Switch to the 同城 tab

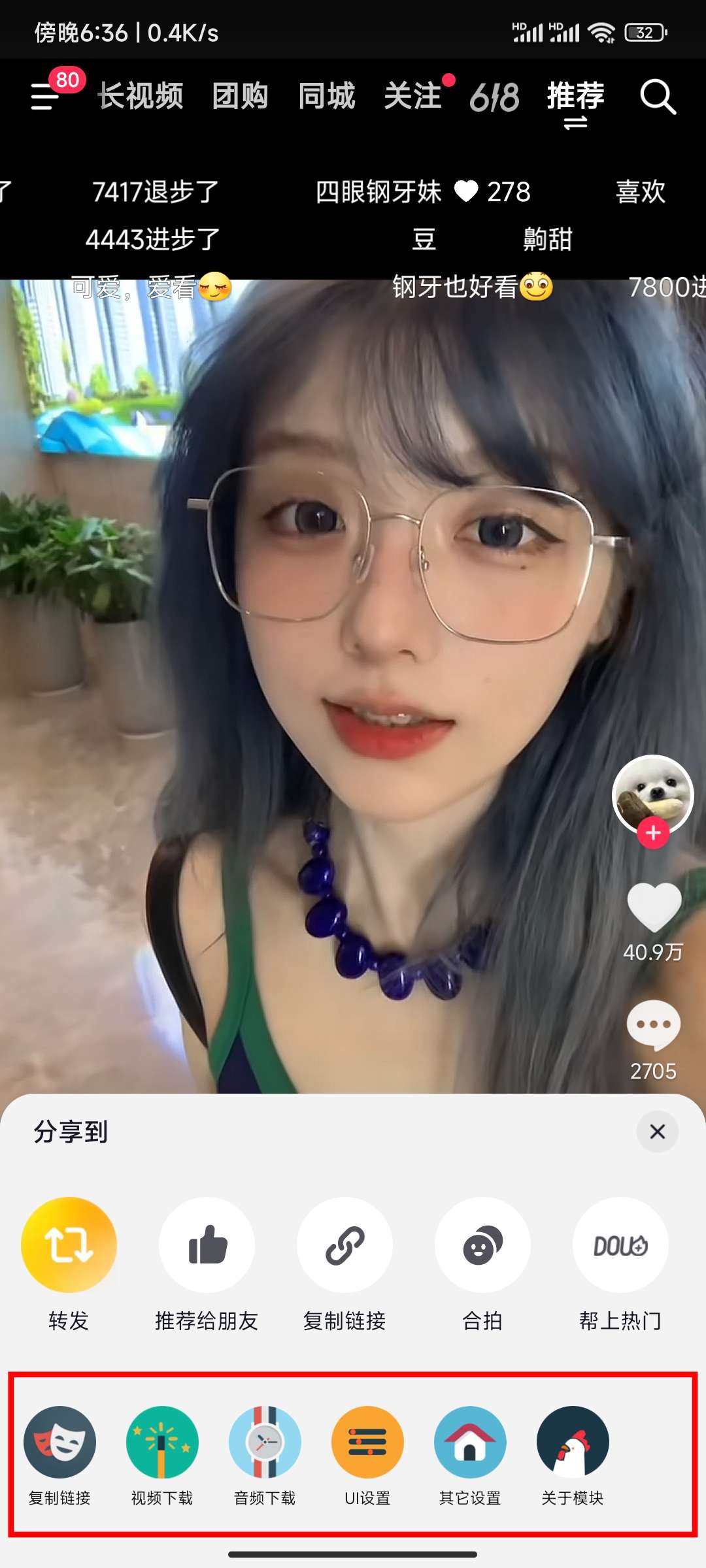click(326, 97)
